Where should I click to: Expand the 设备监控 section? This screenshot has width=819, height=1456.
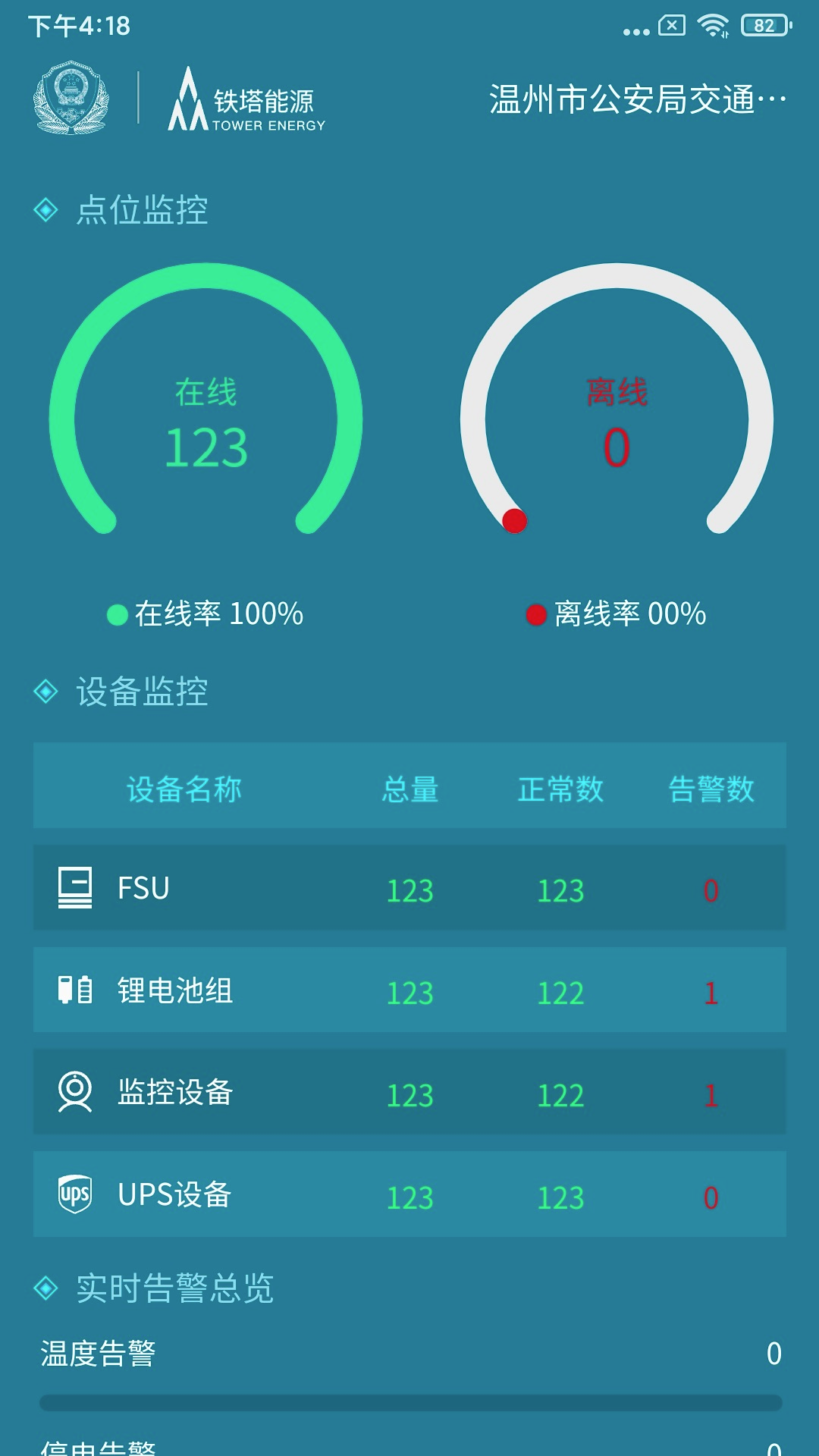142,692
